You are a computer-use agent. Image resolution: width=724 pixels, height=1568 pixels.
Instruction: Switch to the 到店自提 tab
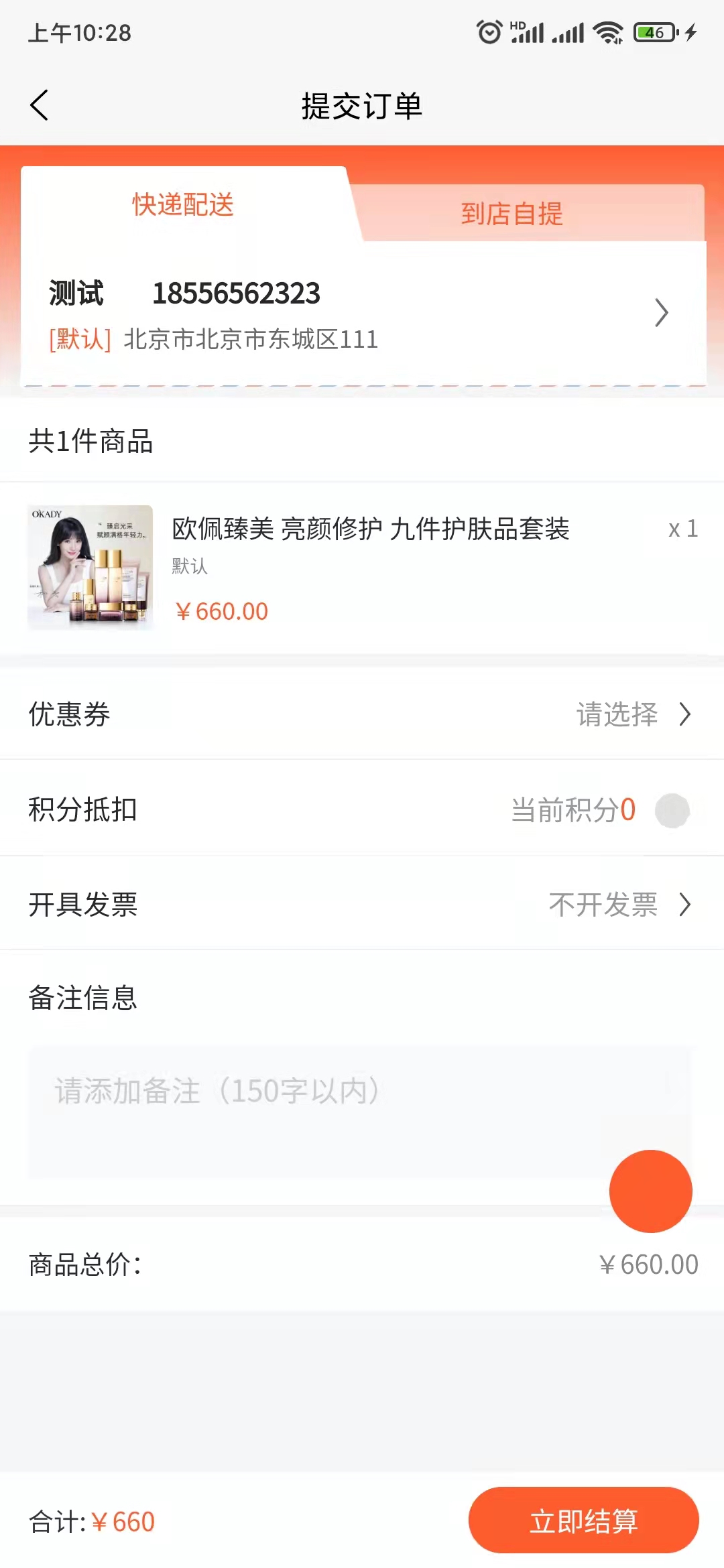pyautogui.click(x=511, y=214)
